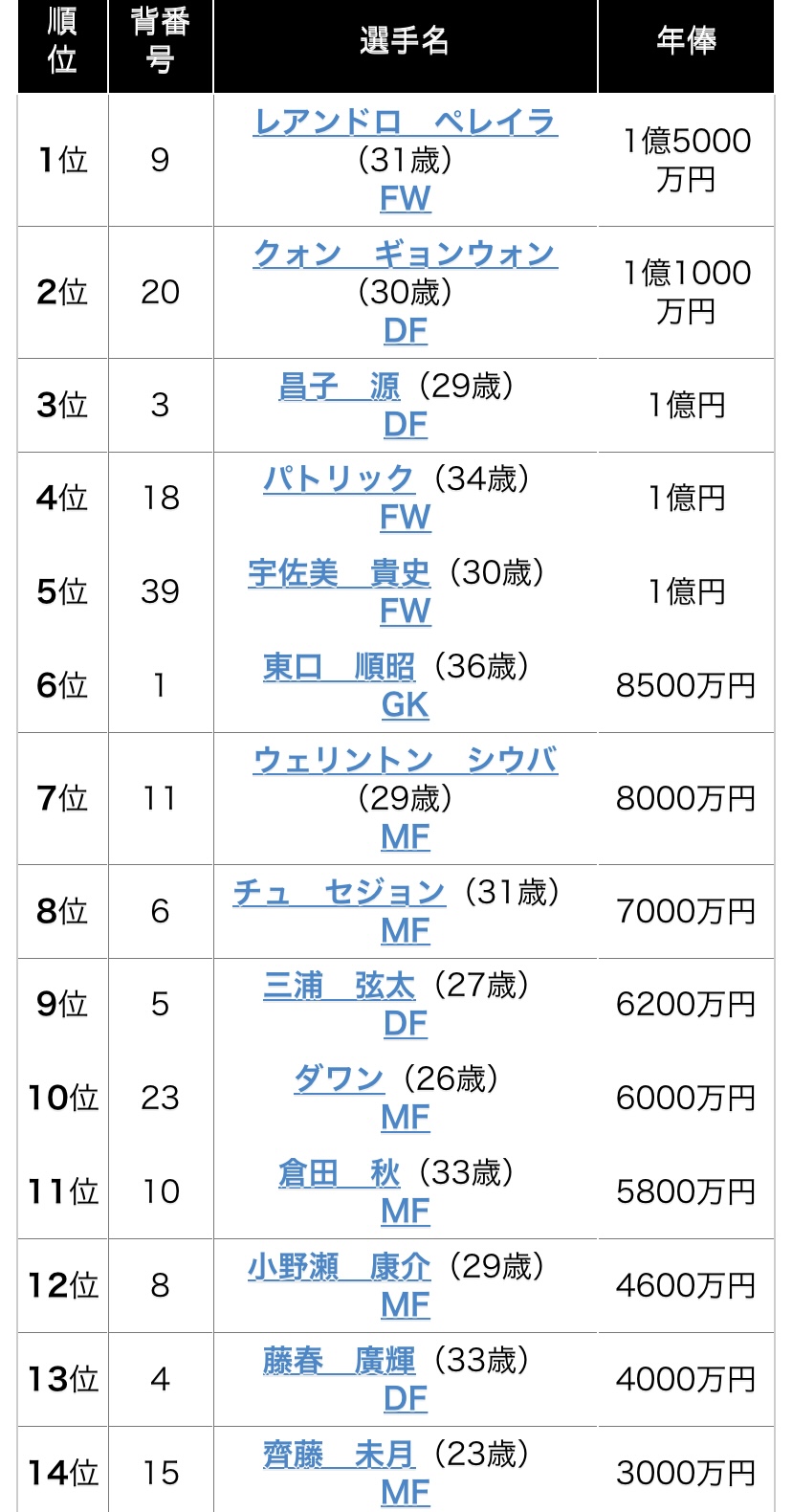This screenshot has width=792, height=1512.
Task: Tap the DF link under クォン ギョンウォン
Action: tap(406, 331)
